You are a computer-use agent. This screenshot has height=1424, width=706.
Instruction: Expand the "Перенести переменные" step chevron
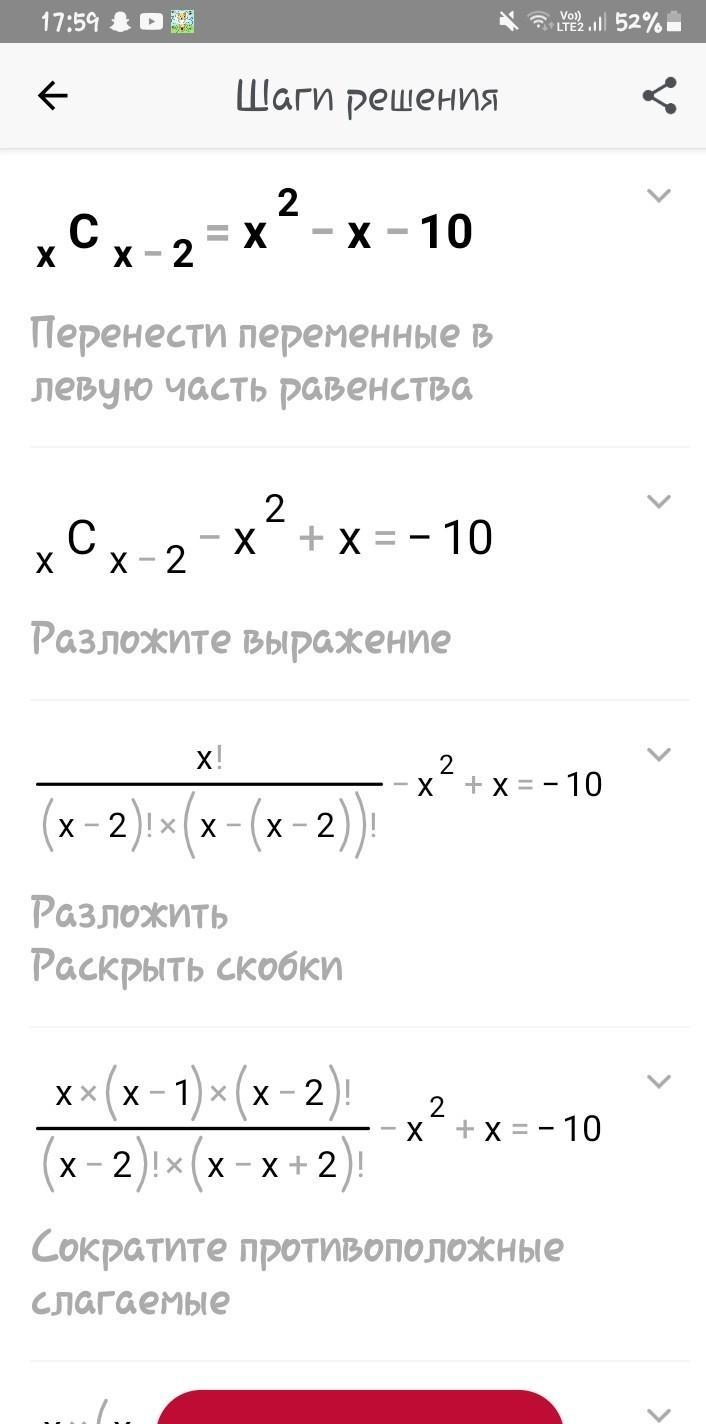pos(658,195)
